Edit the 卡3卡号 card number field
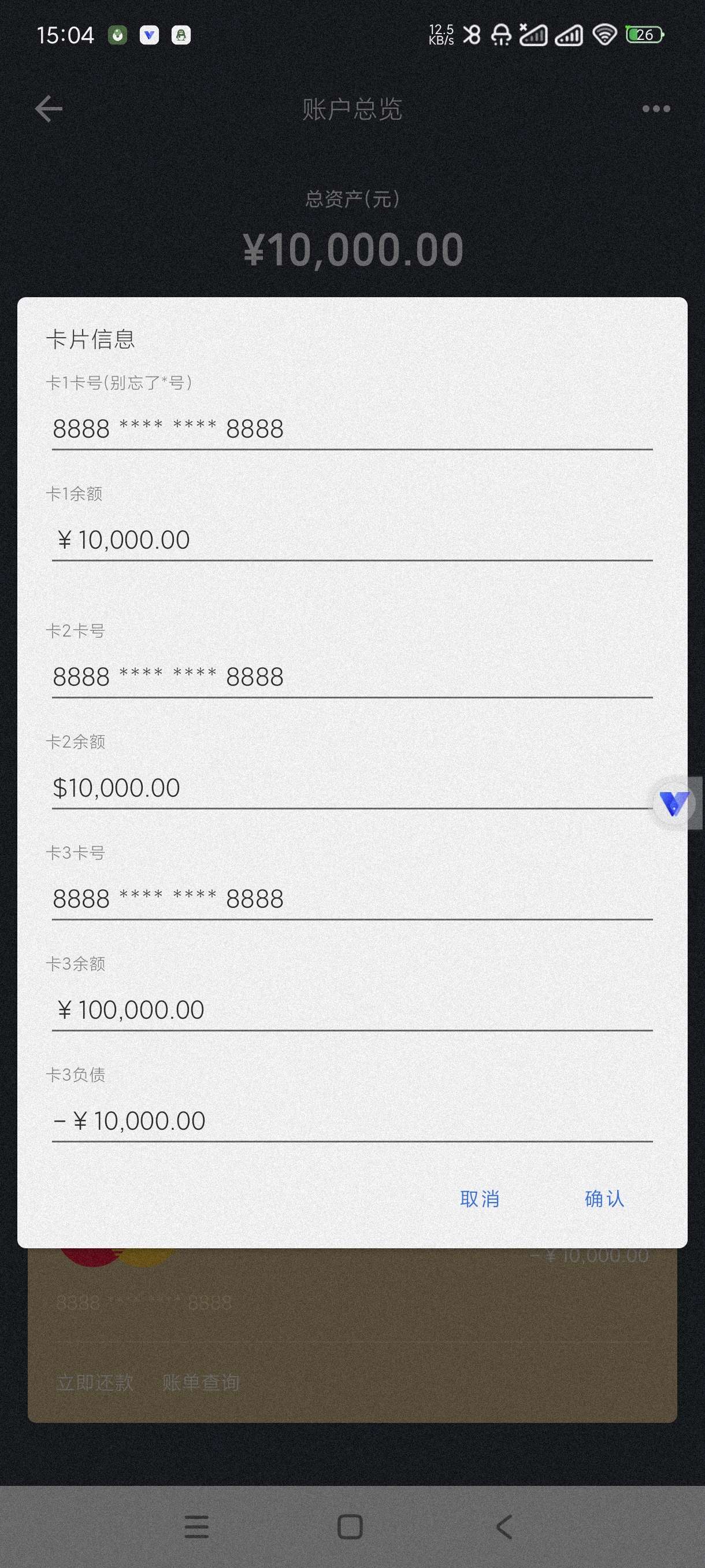 click(x=351, y=899)
